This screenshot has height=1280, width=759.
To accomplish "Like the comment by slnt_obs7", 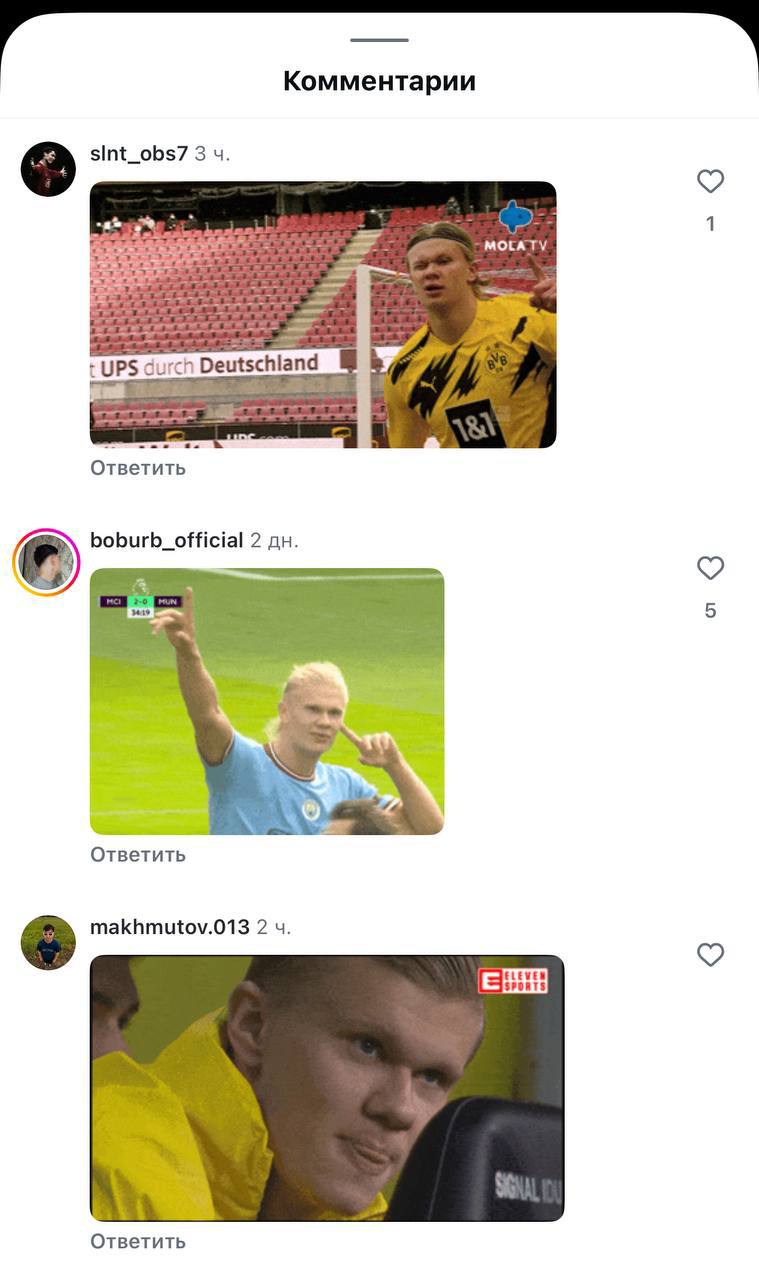I will 710,181.
